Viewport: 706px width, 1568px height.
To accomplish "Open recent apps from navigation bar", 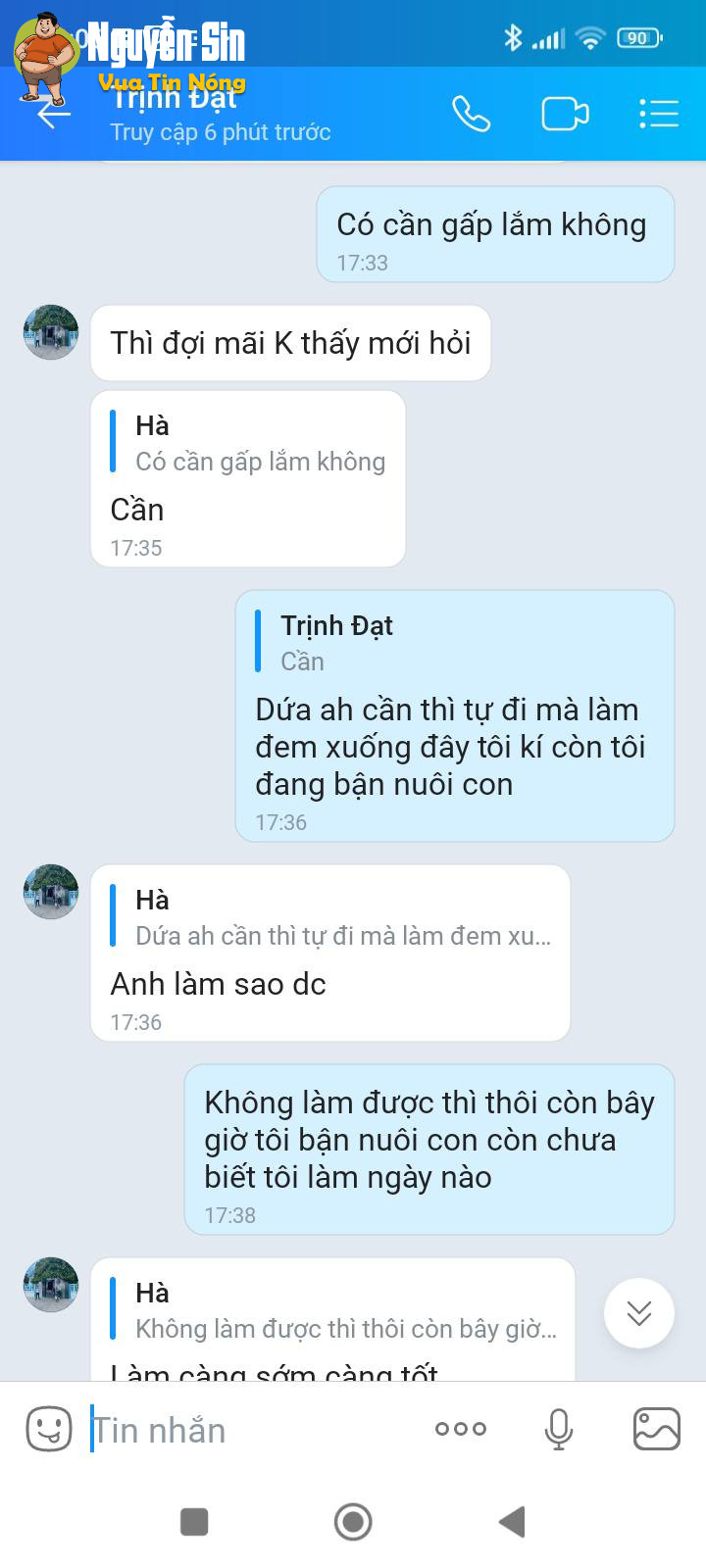I will pos(194,1522).
